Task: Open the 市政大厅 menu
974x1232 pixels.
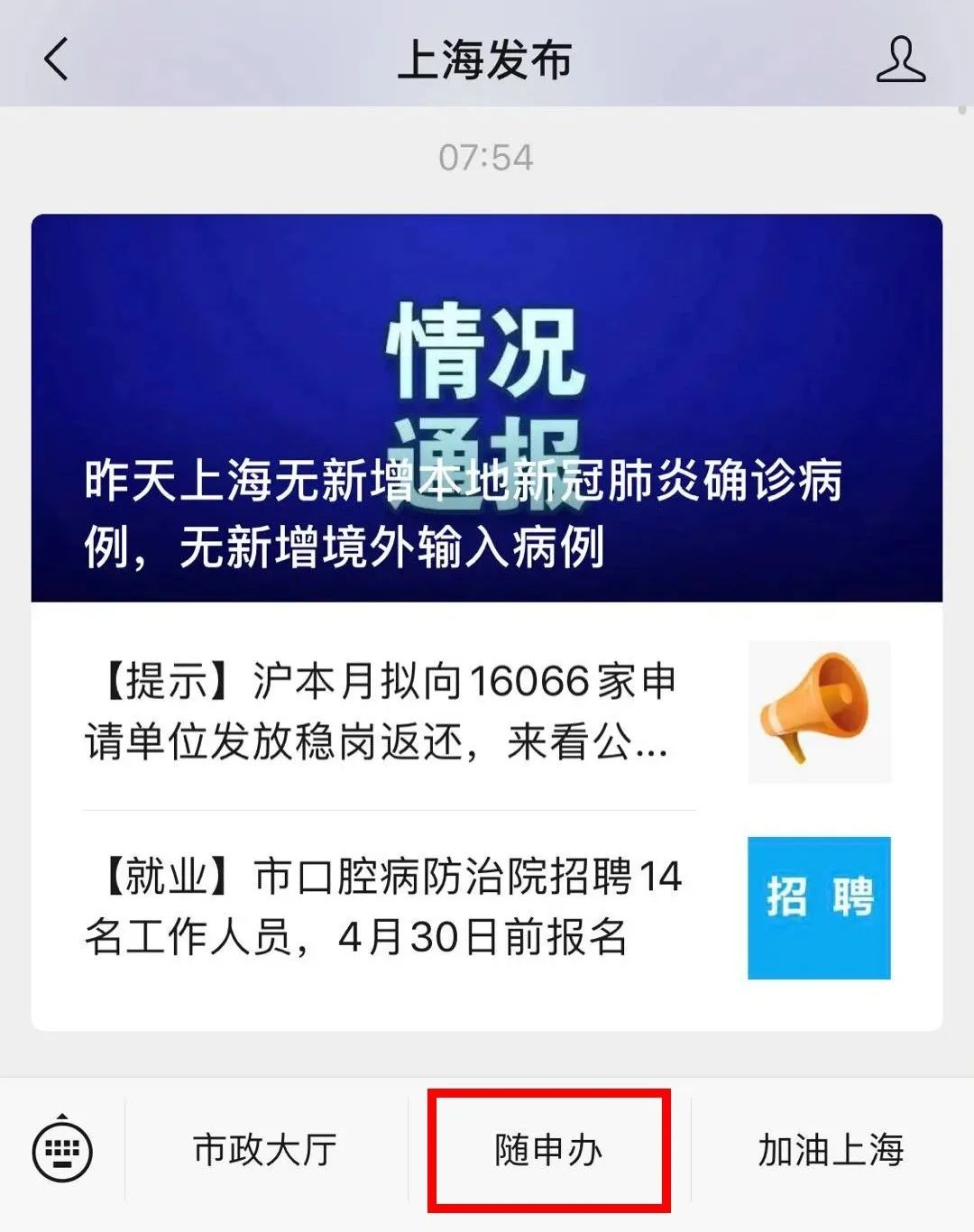Action: click(x=266, y=1152)
